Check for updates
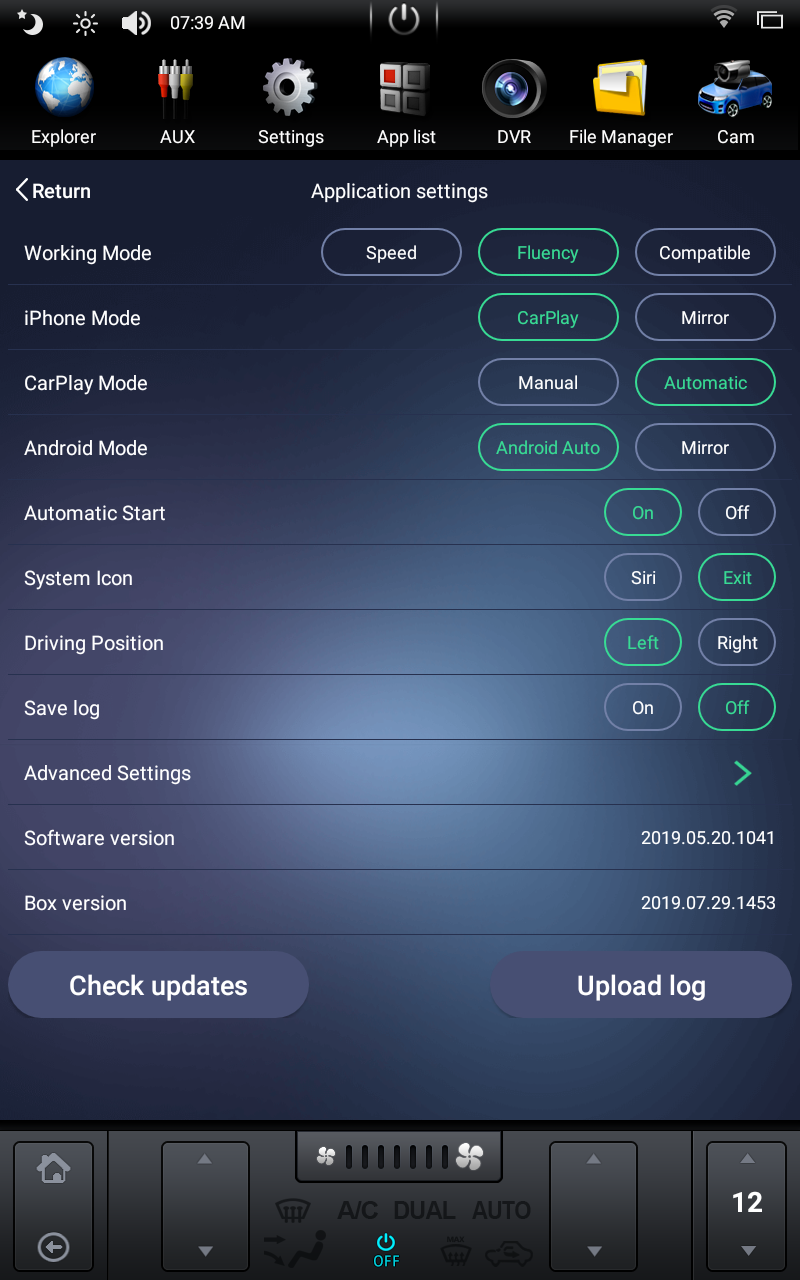Screen dimensions: 800x1280 [x=158, y=985]
